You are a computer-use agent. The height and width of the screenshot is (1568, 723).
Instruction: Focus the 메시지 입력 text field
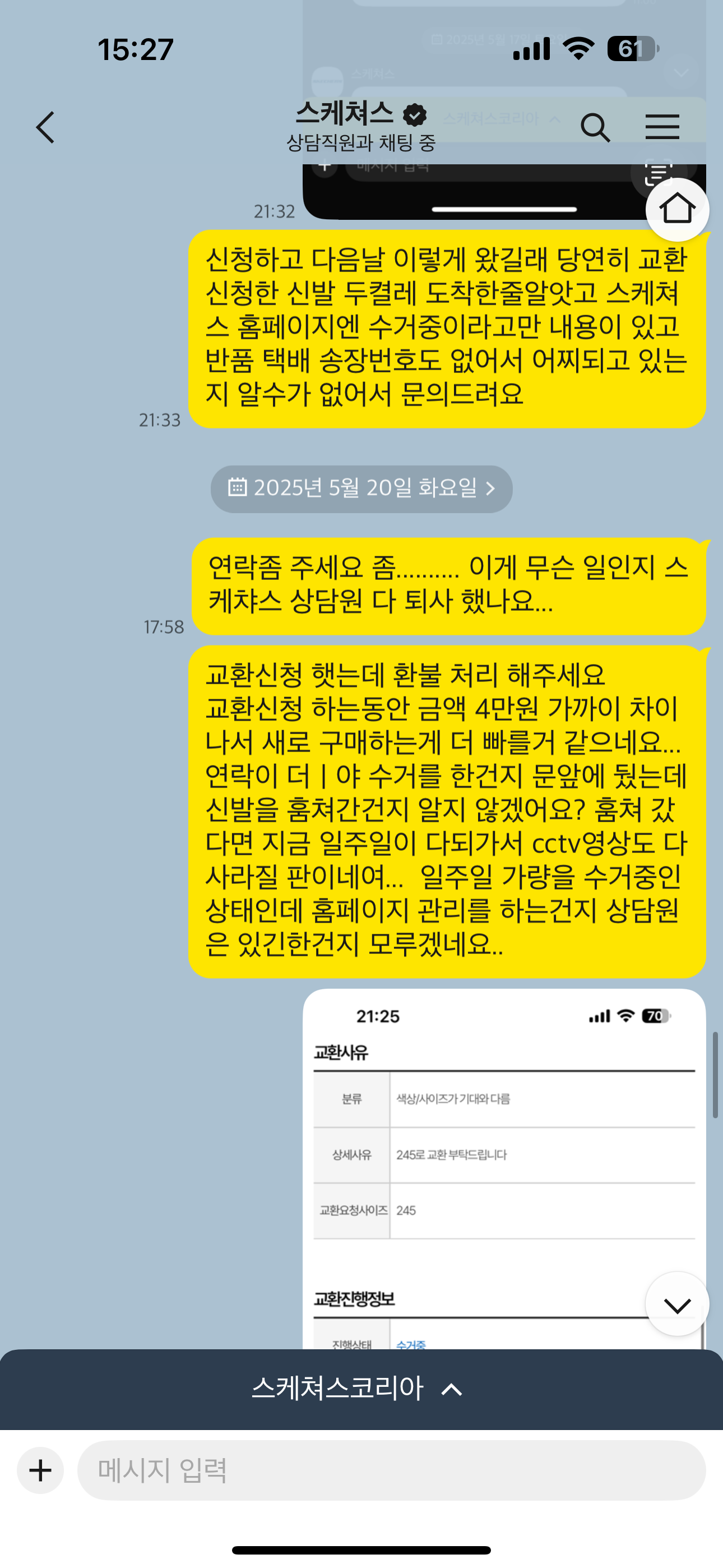click(x=391, y=1470)
